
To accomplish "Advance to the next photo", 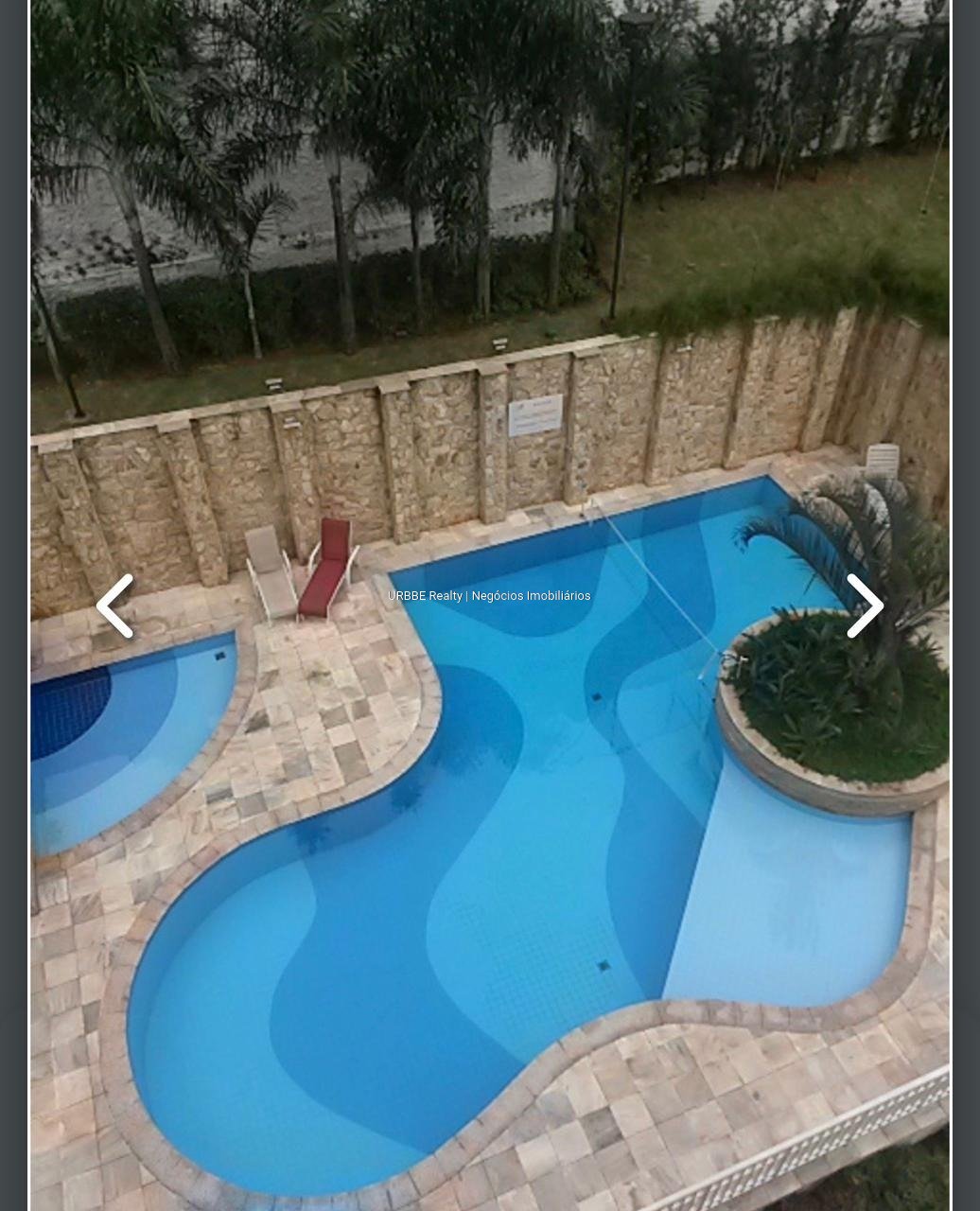I will click(x=865, y=606).
